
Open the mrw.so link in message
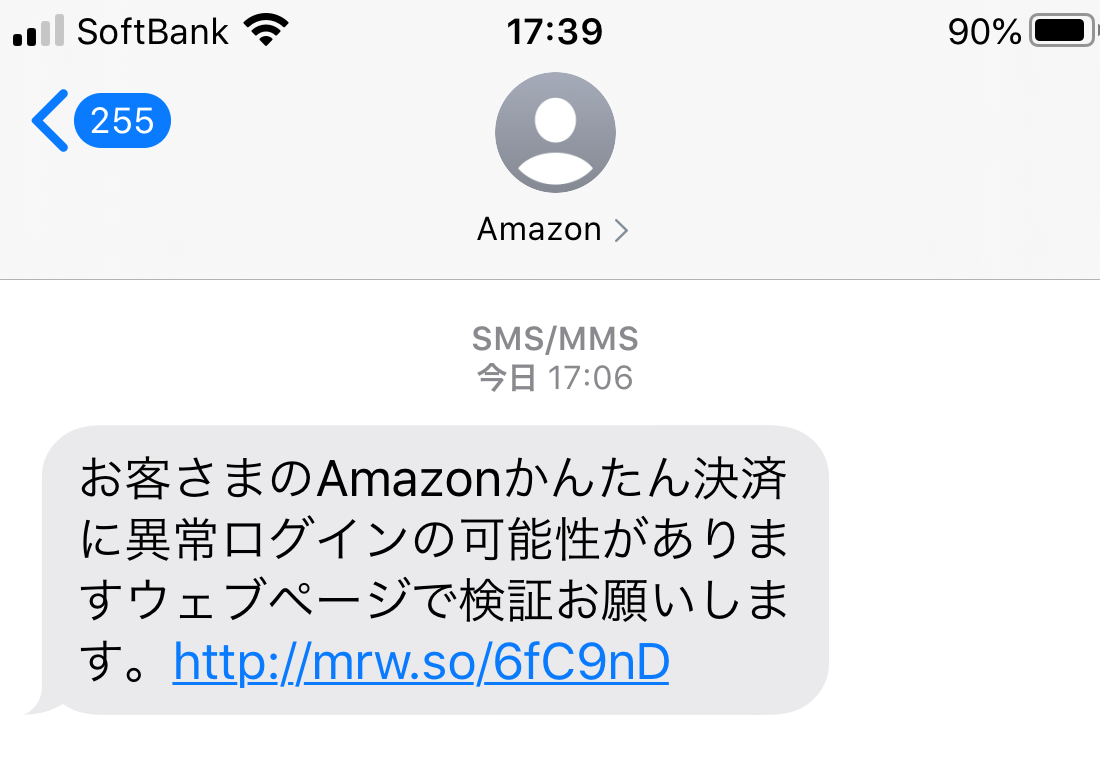[420, 662]
